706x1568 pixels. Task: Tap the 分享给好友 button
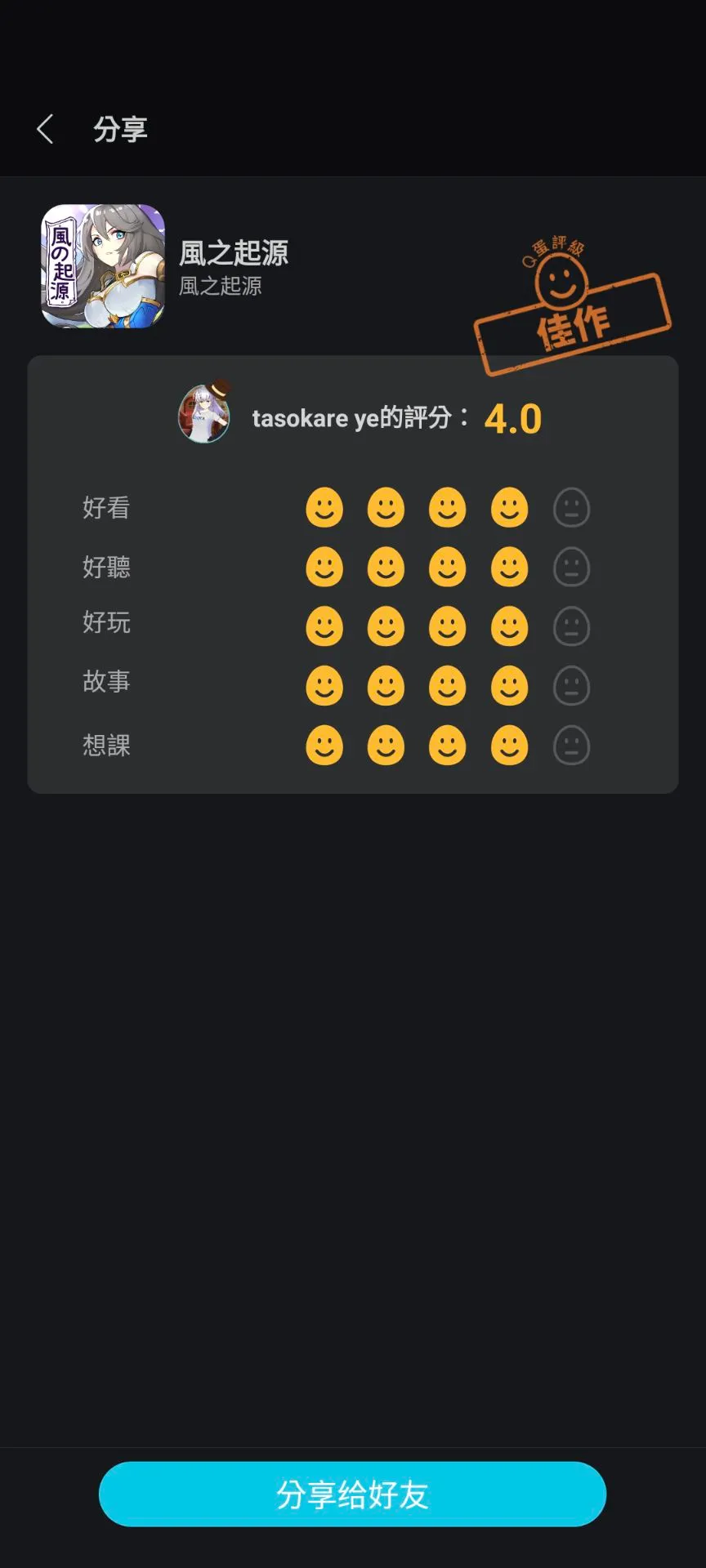click(352, 1494)
